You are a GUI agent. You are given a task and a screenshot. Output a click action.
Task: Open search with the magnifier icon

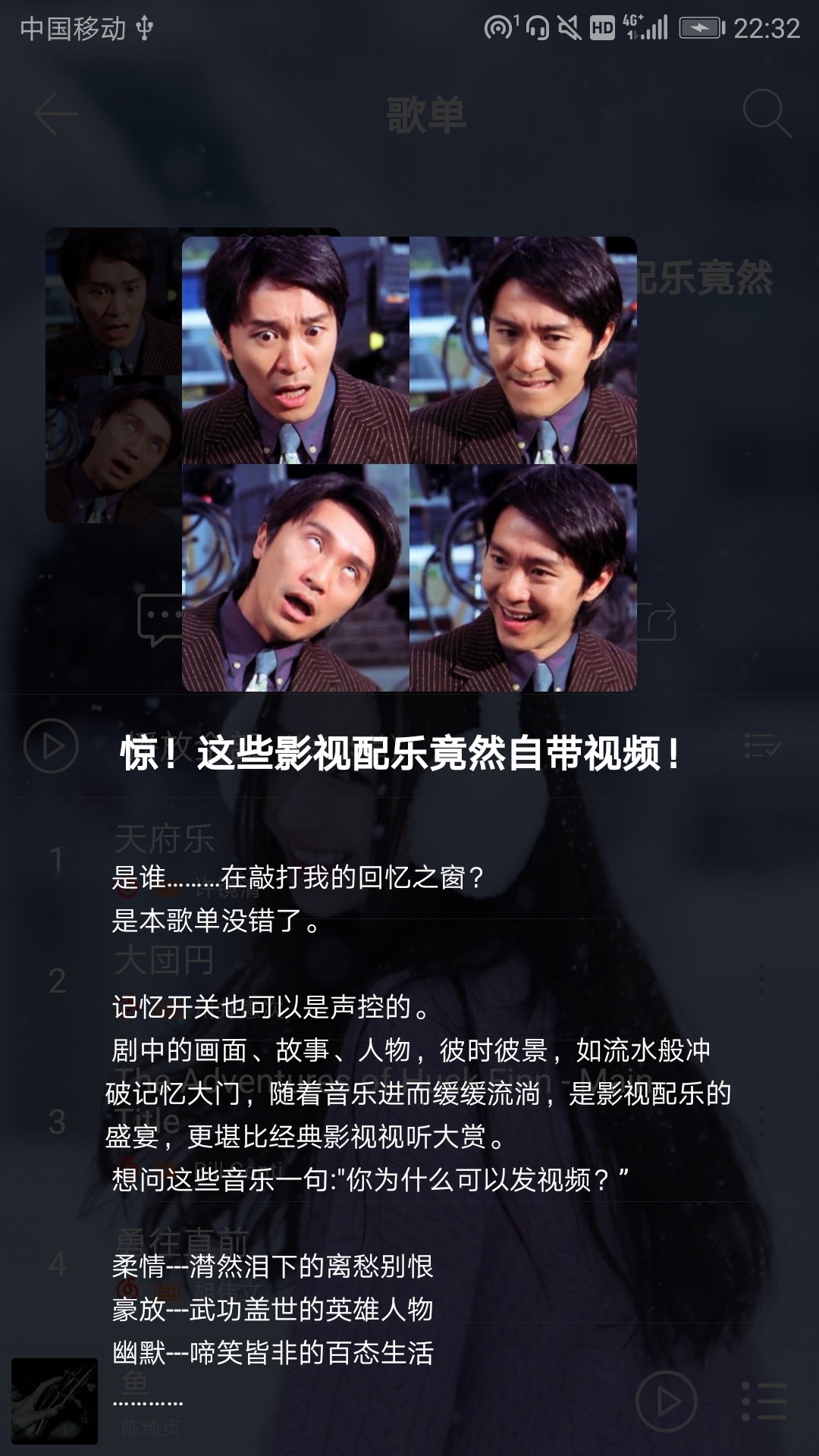[x=767, y=114]
